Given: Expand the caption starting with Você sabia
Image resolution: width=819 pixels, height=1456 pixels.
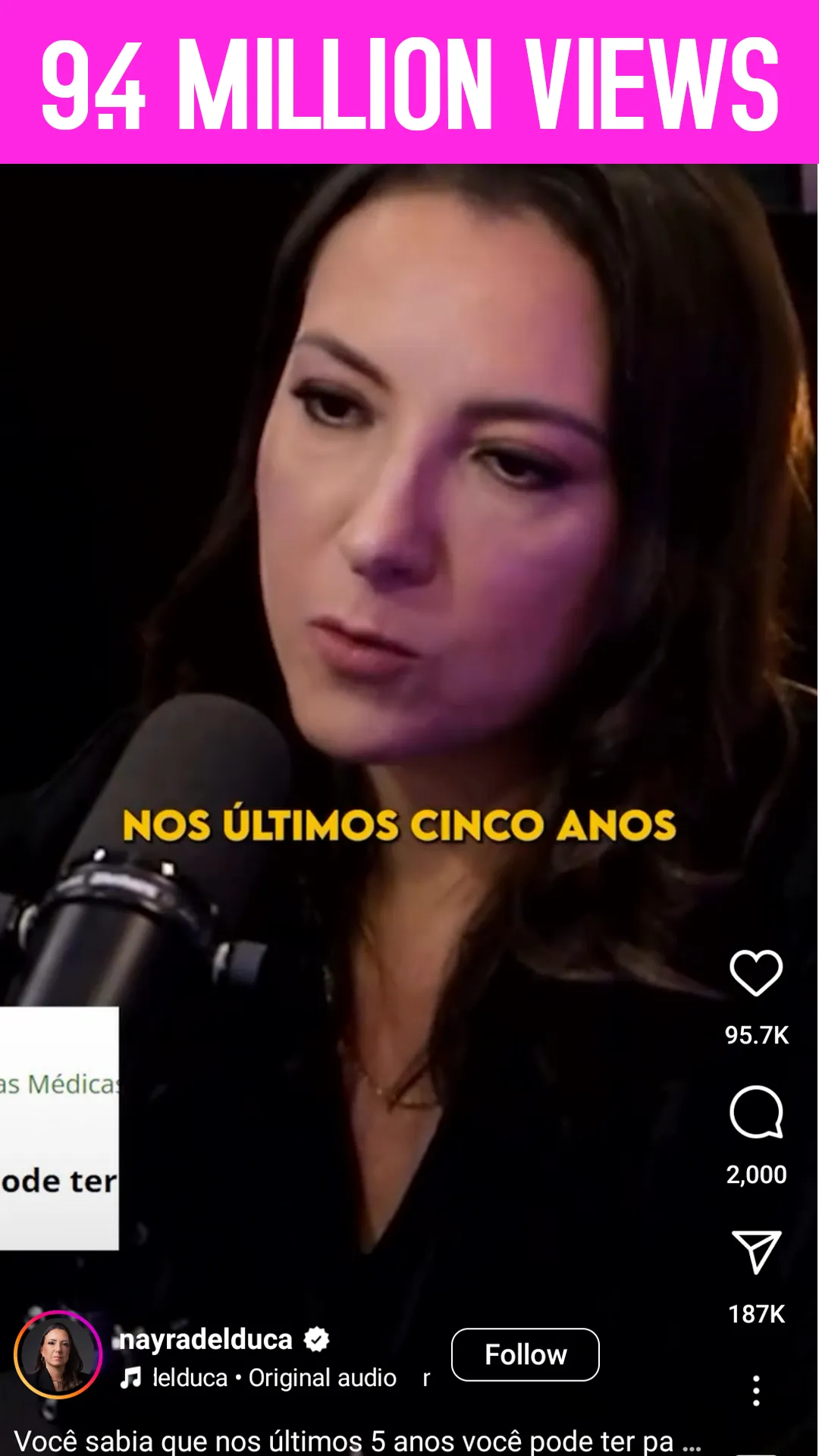Looking at the screenshot, I should (357, 1440).
